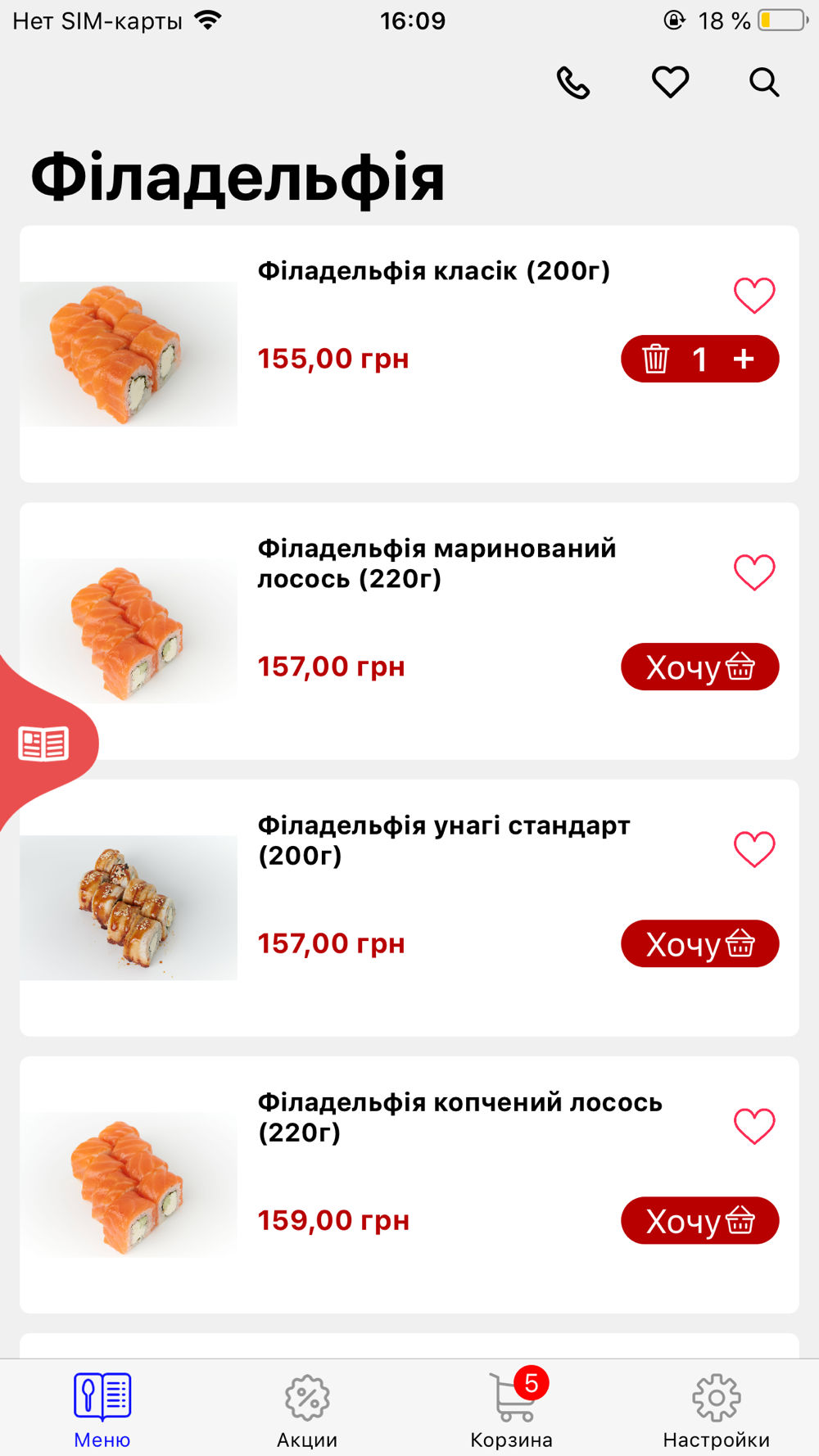Remove Філадельфія класік with trash icon
This screenshot has height=1456, width=819.
pos(655,359)
